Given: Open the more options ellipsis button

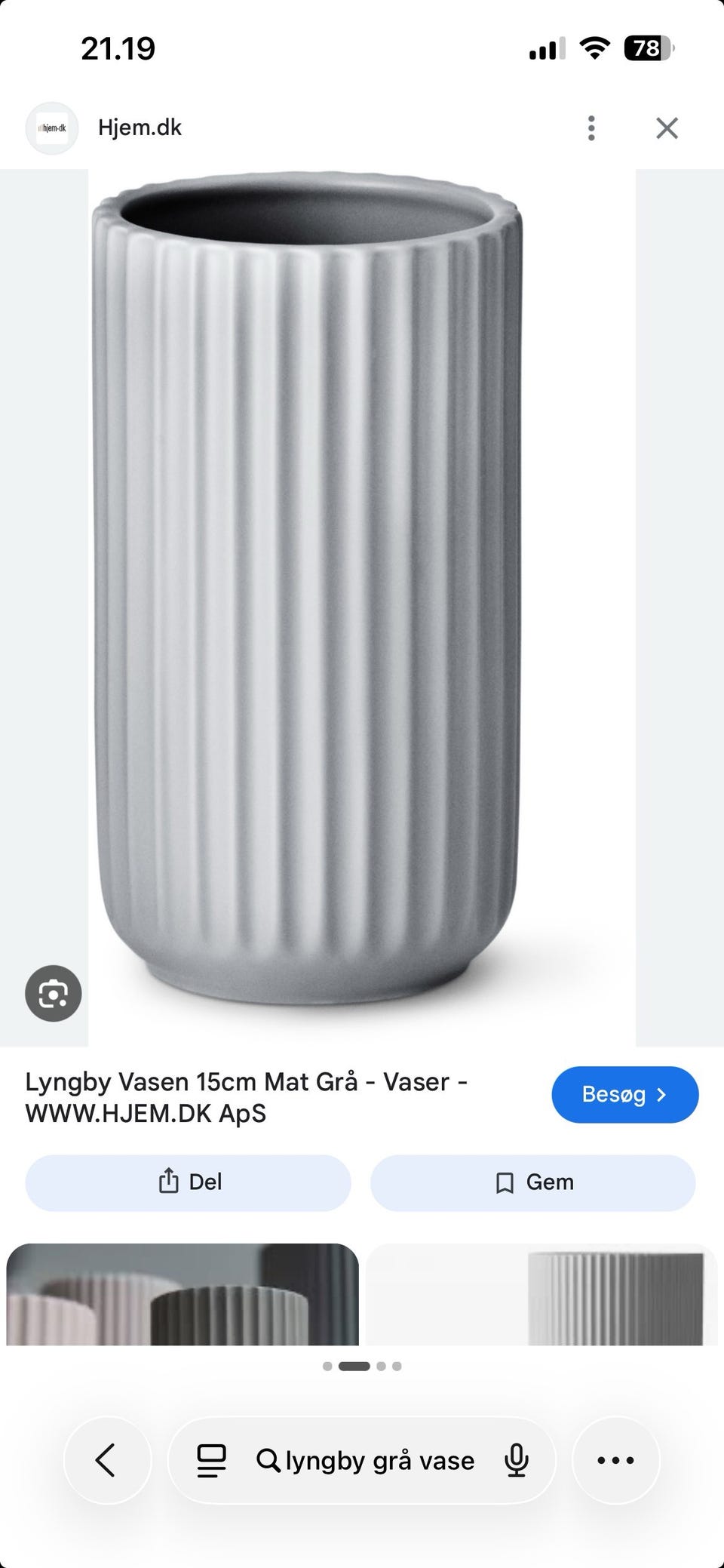Looking at the screenshot, I should (615, 1460).
